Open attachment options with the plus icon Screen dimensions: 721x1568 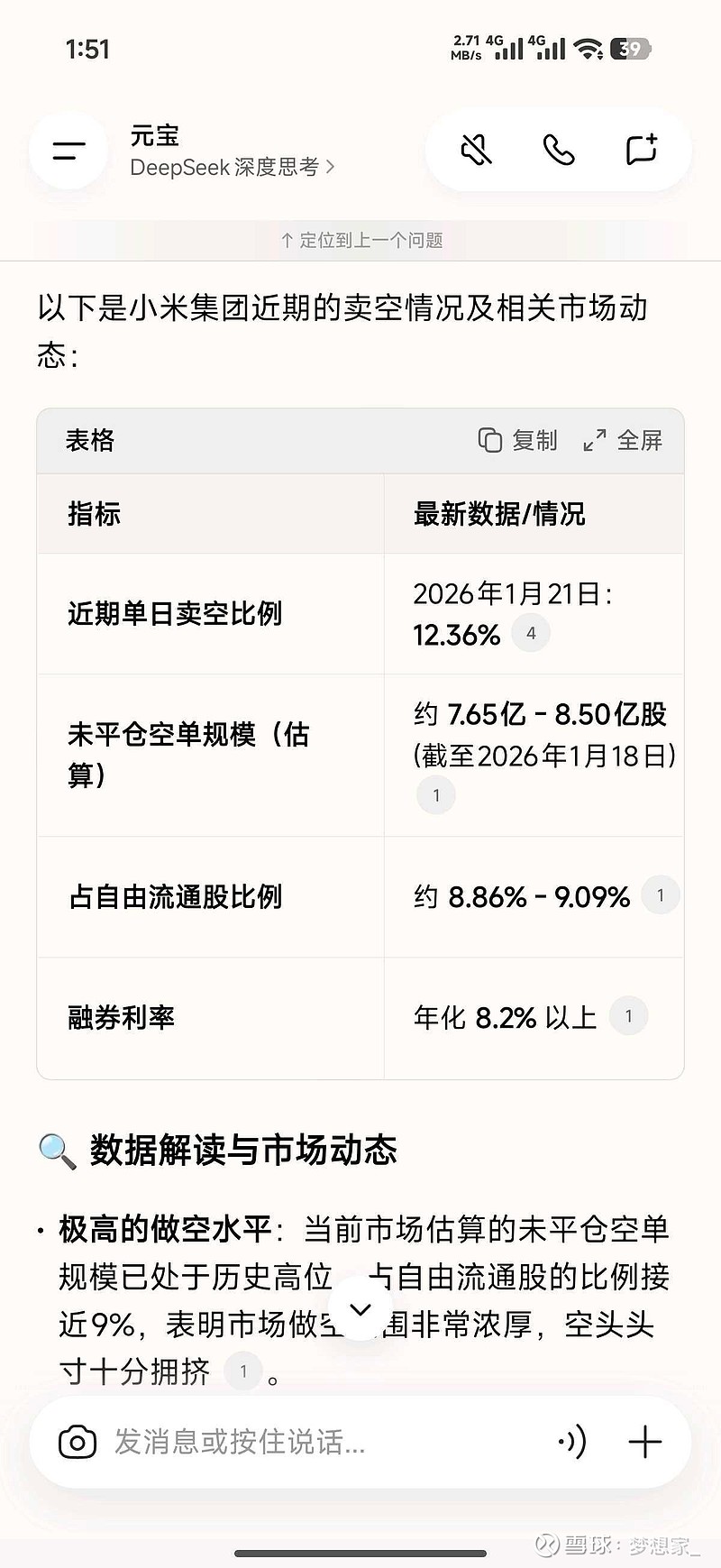pyautogui.click(x=645, y=1442)
